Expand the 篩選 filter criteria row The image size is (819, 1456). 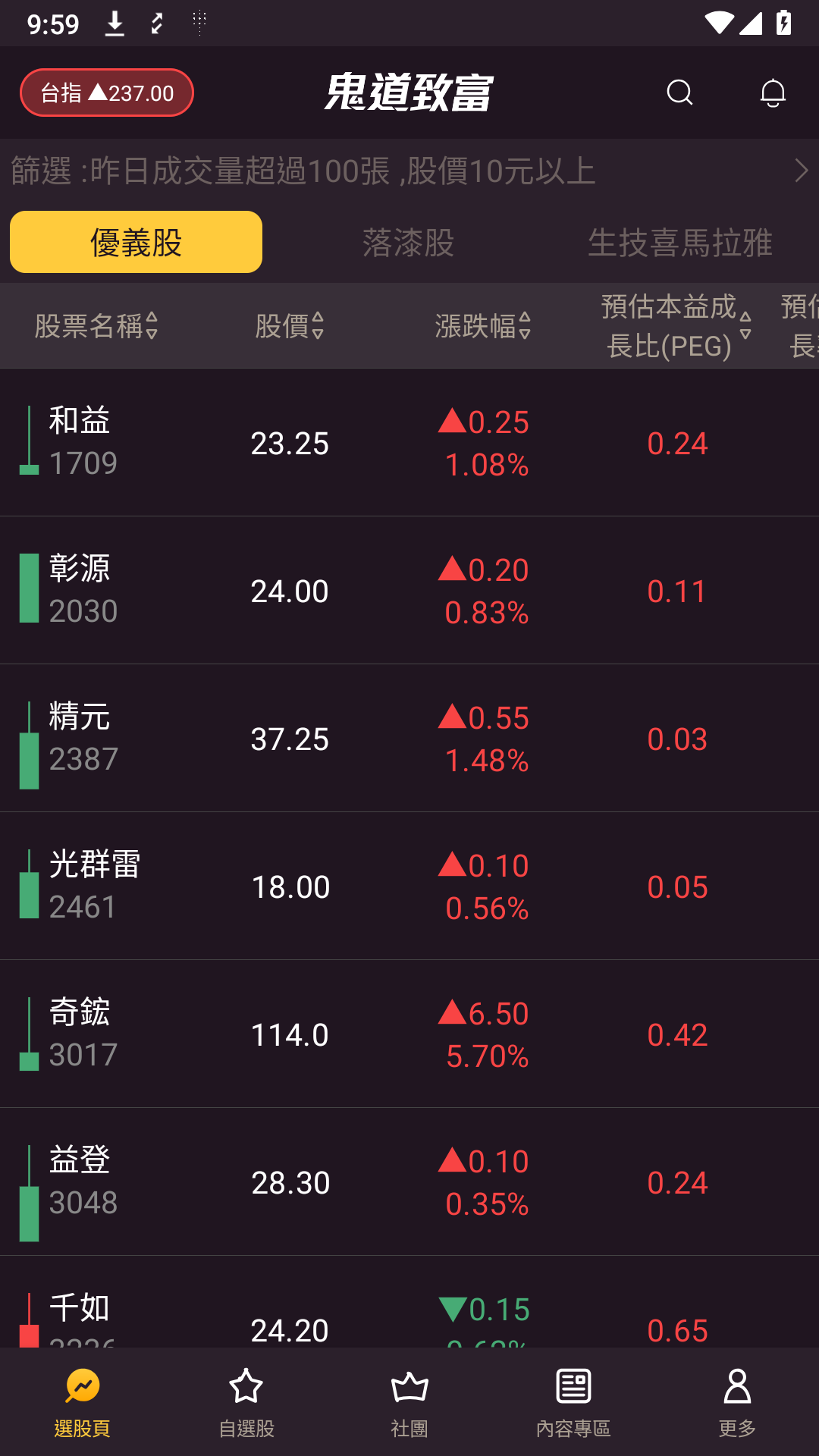point(409,171)
